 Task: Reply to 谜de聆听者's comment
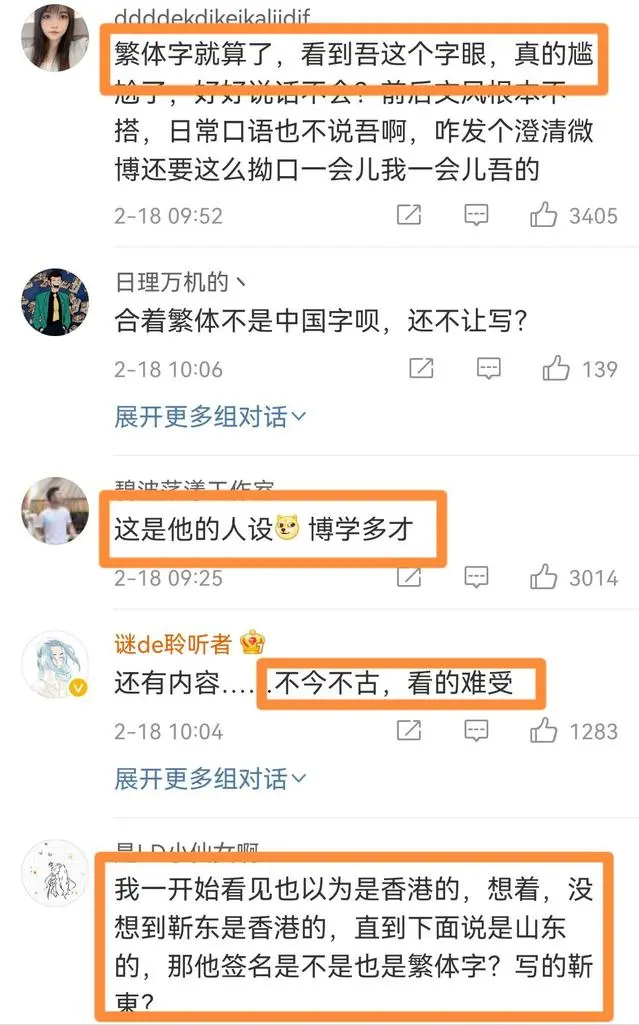[x=477, y=731]
